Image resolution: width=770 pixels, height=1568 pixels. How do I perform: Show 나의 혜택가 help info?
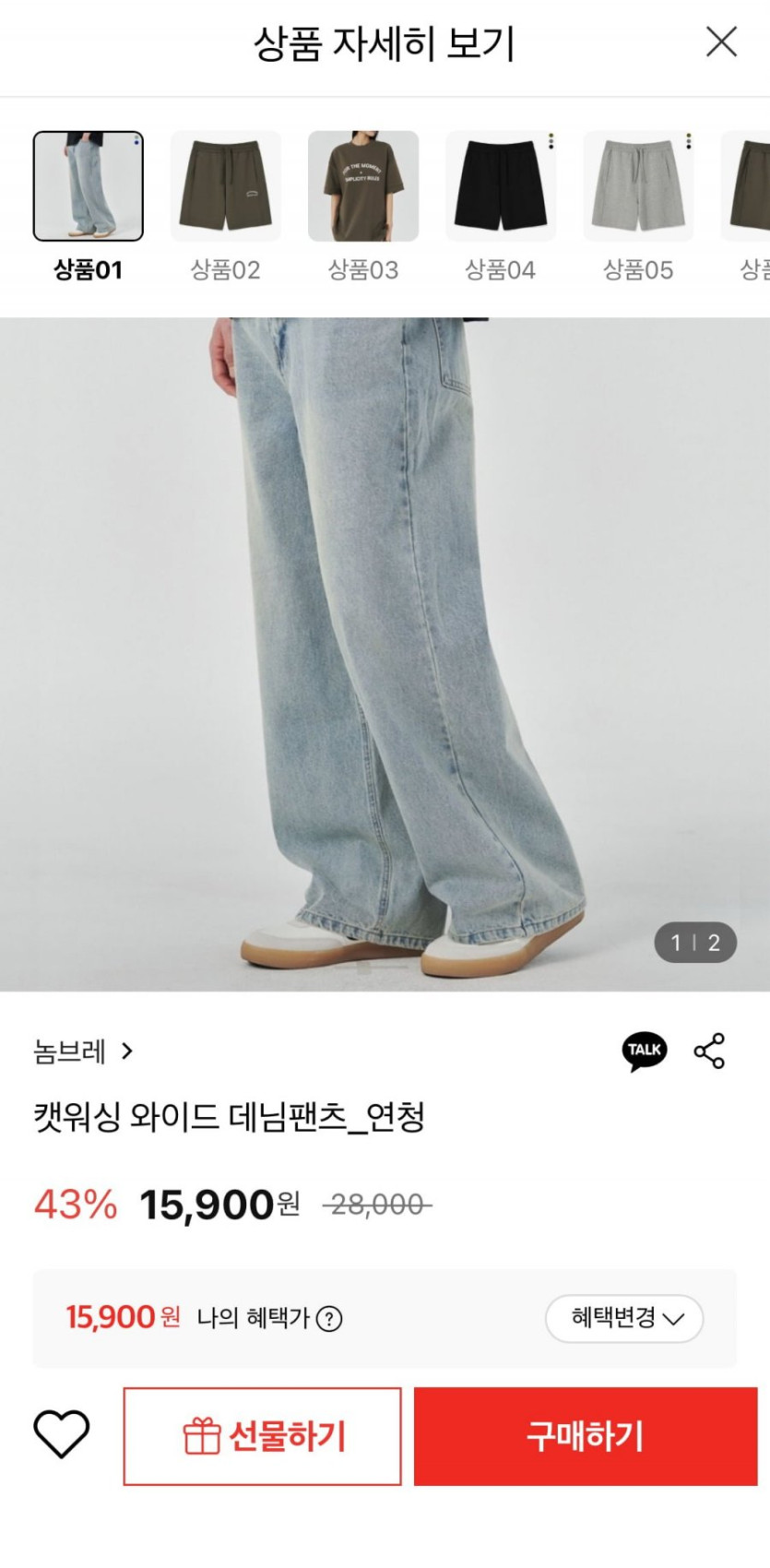pyautogui.click(x=329, y=1319)
